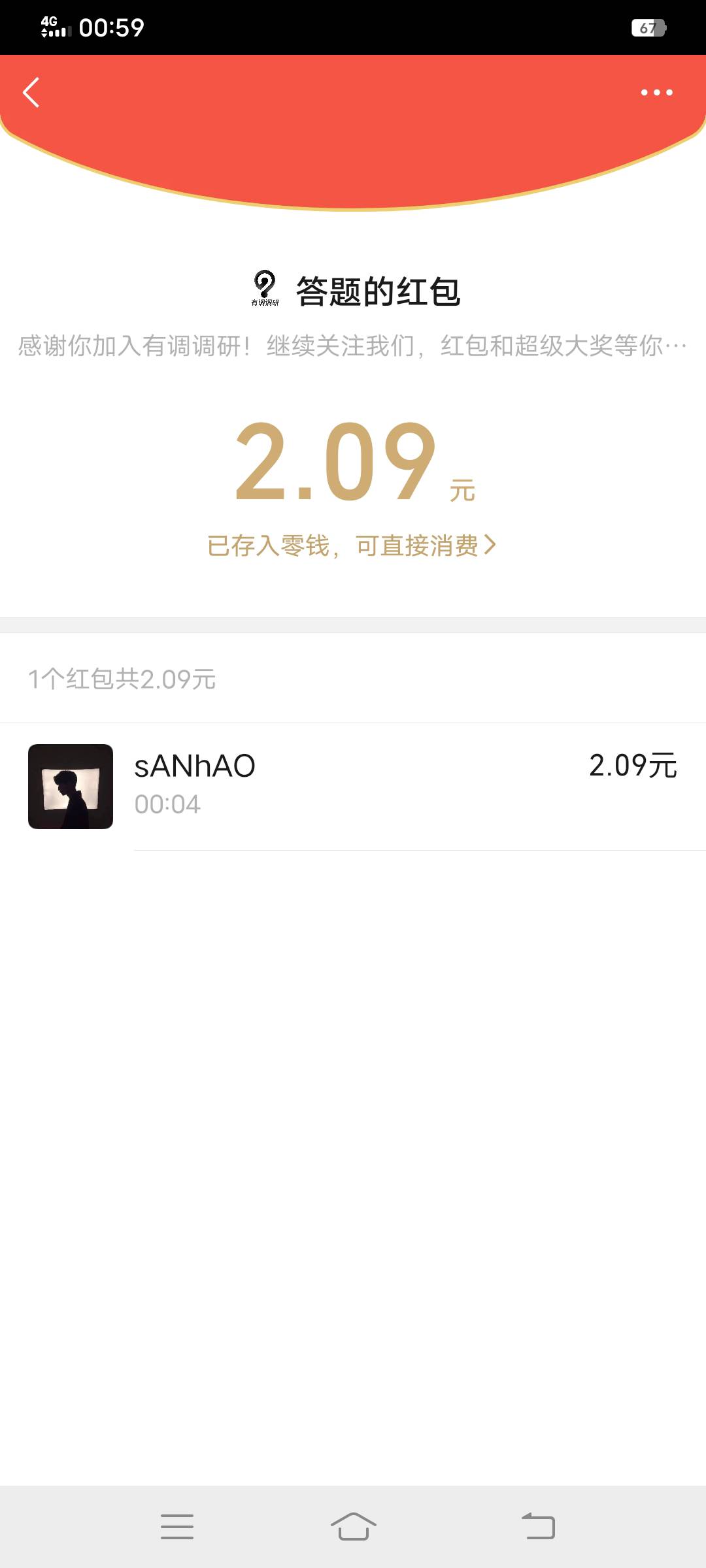Viewport: 706px width, 1568px height.
Task: Go back from the red packet page
Action: (31, 92)
